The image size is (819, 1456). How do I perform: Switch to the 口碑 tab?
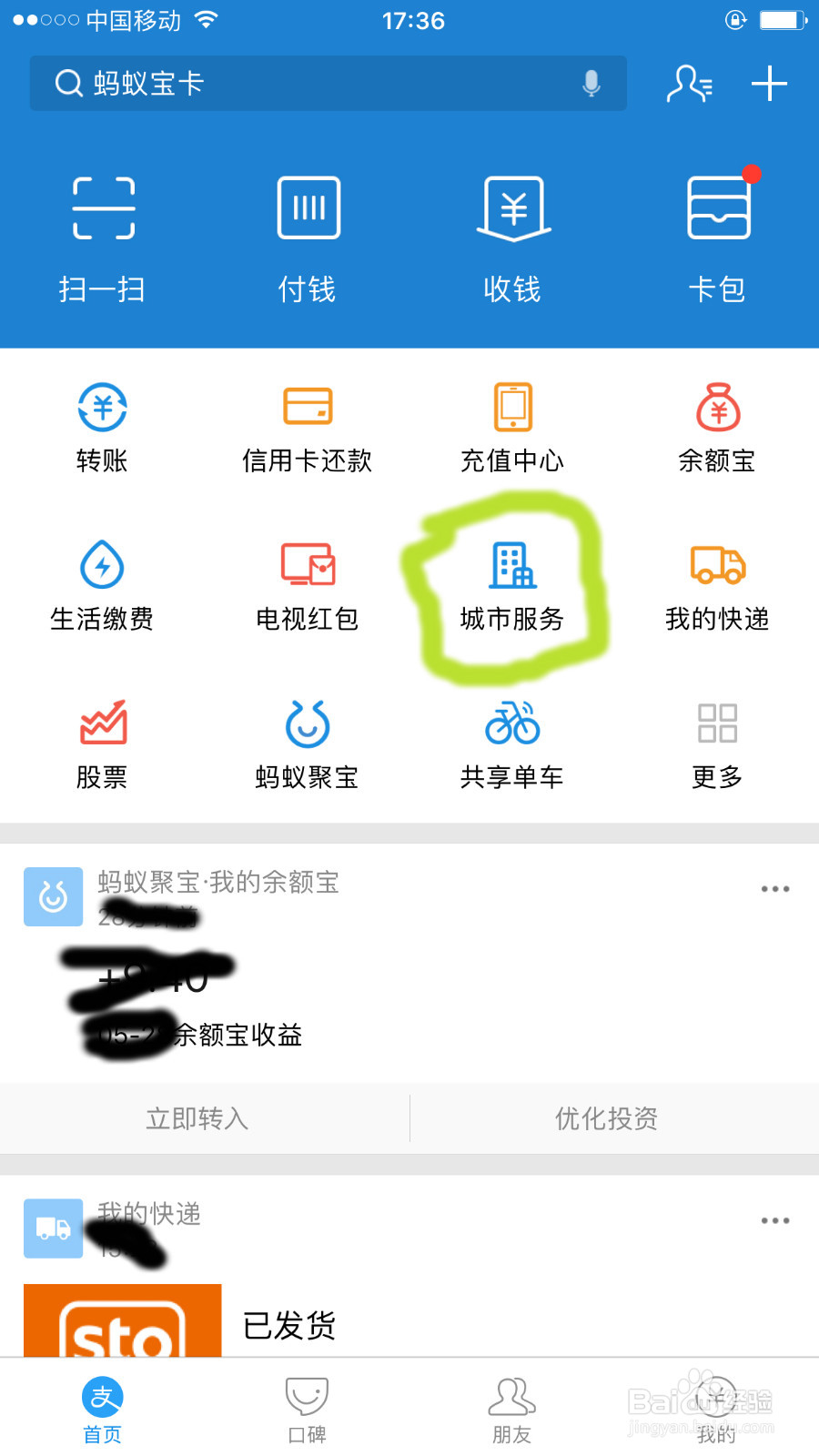click(x=308, y=1409)
